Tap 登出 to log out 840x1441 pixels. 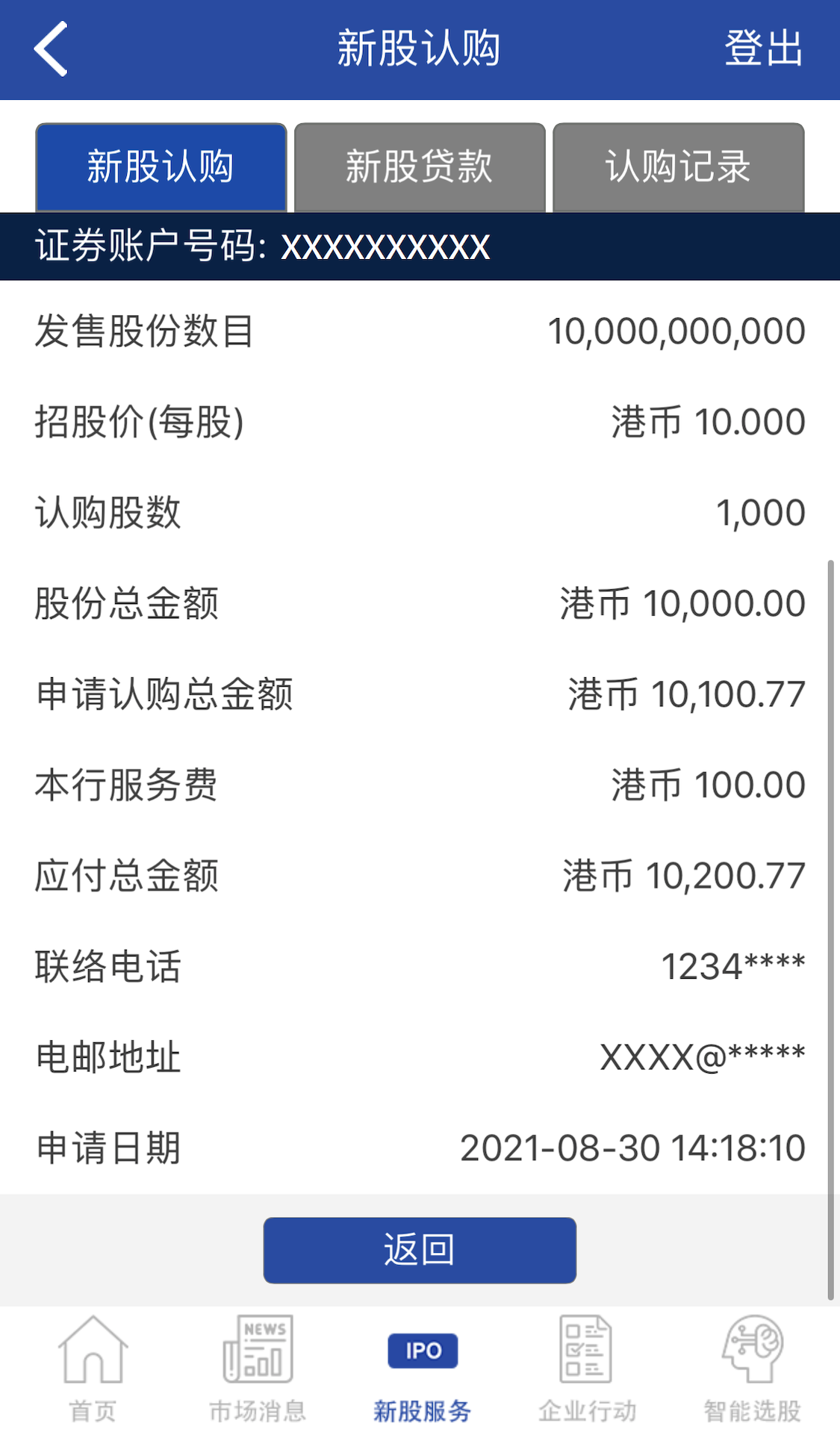(763, 49)
